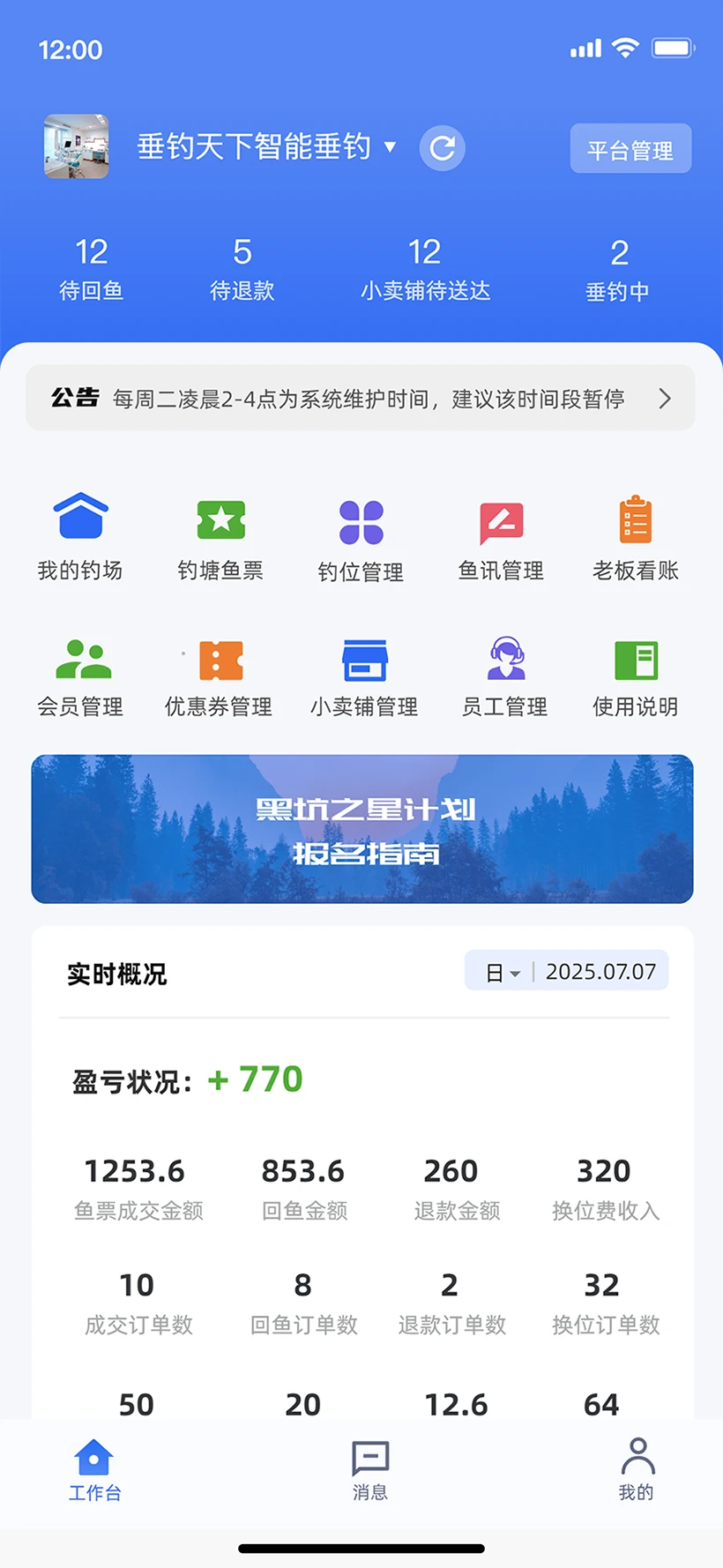
Task: Open 平台管理 button
Action: pos(630,149)
